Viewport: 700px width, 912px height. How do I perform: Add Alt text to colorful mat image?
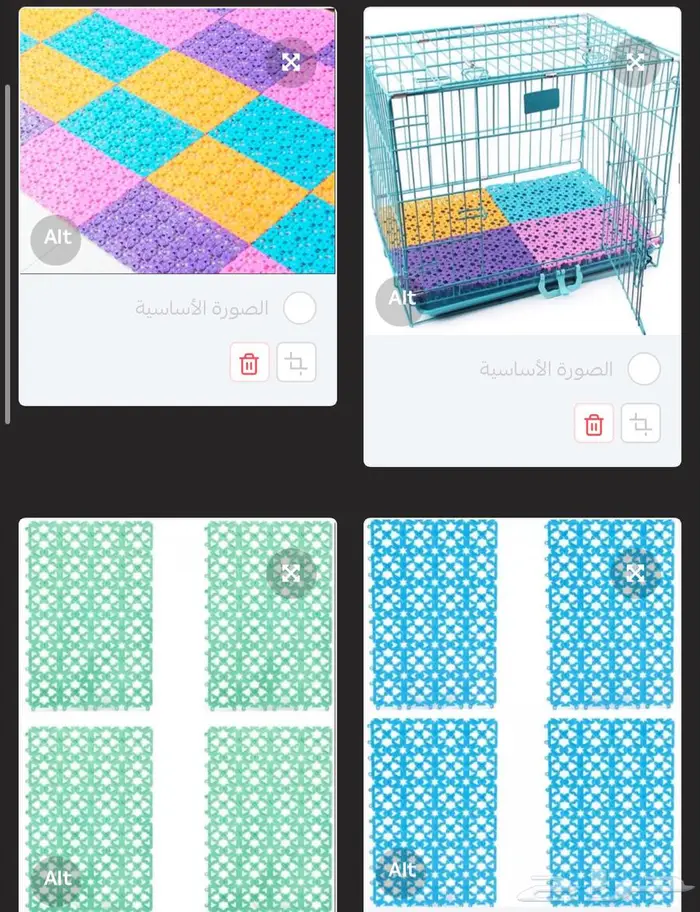(56, 239)
